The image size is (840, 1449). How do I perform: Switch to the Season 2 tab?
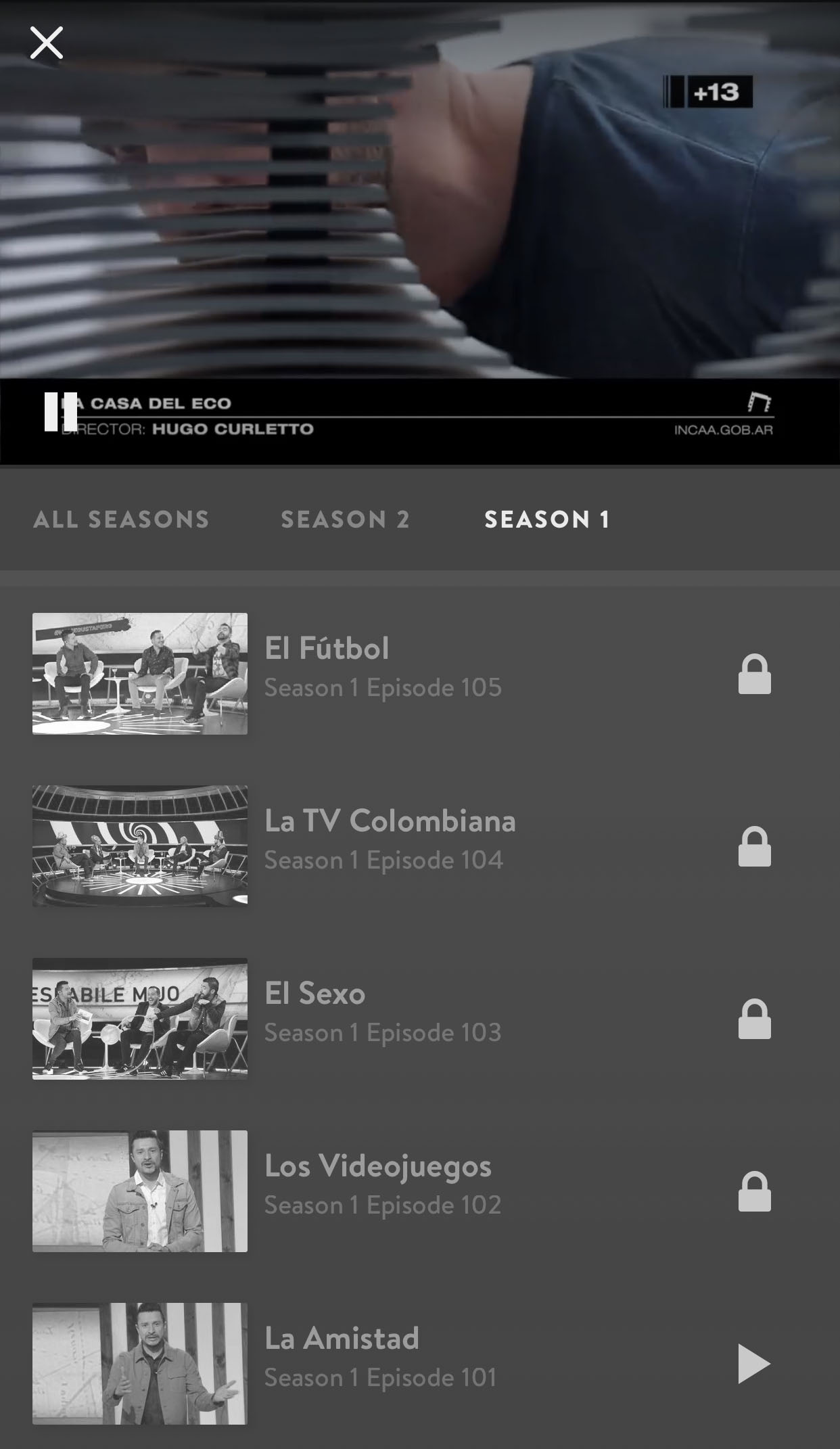[345, 520]
